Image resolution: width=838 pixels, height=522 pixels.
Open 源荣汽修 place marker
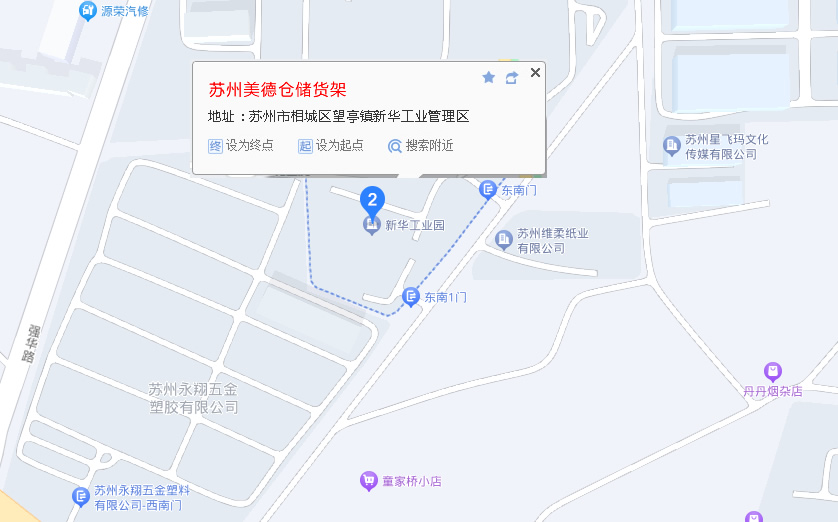pyautogui.click(x=88, y=11)
